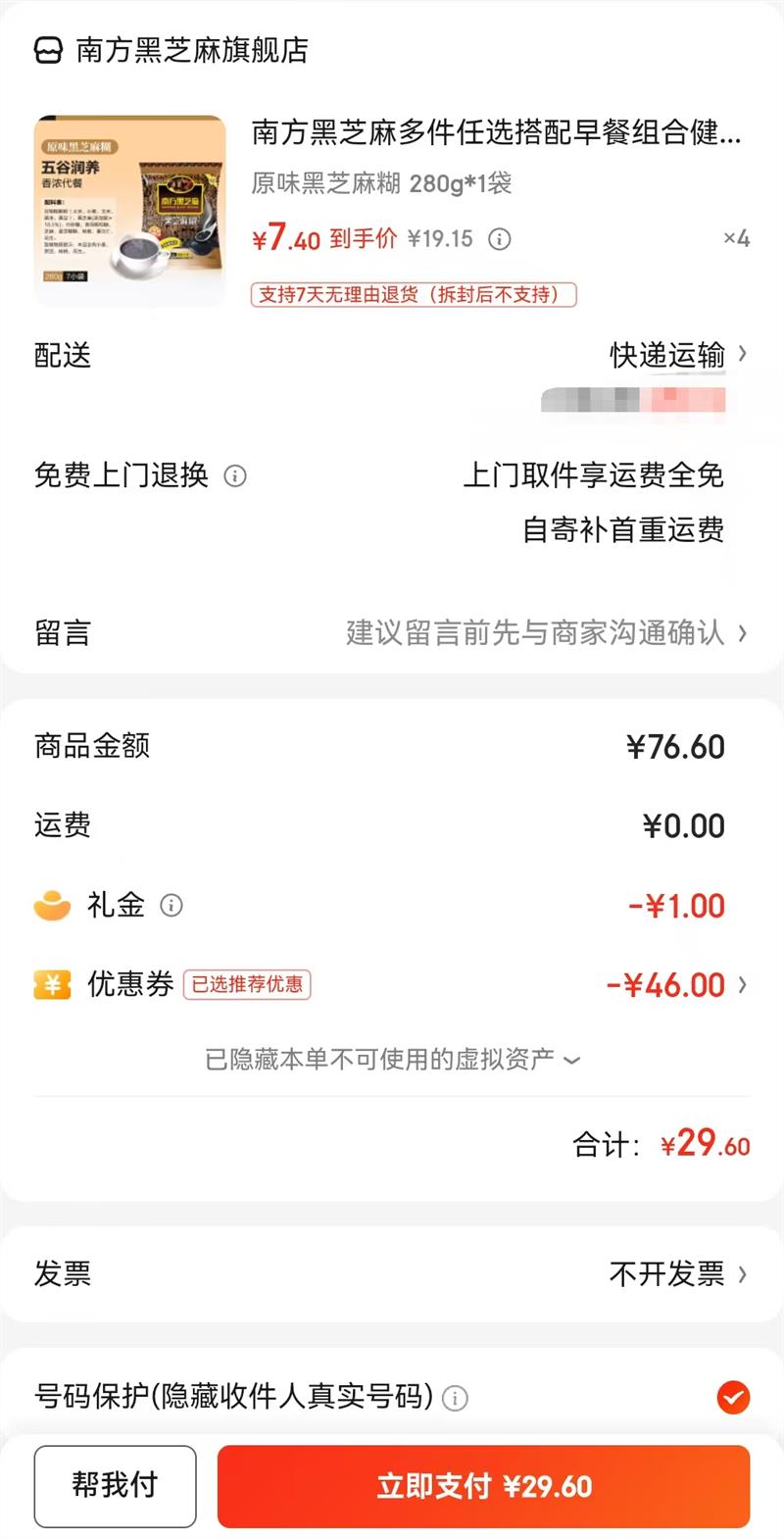Open the 优惠券 coupon selection
784x1539 pixels.
678,985
